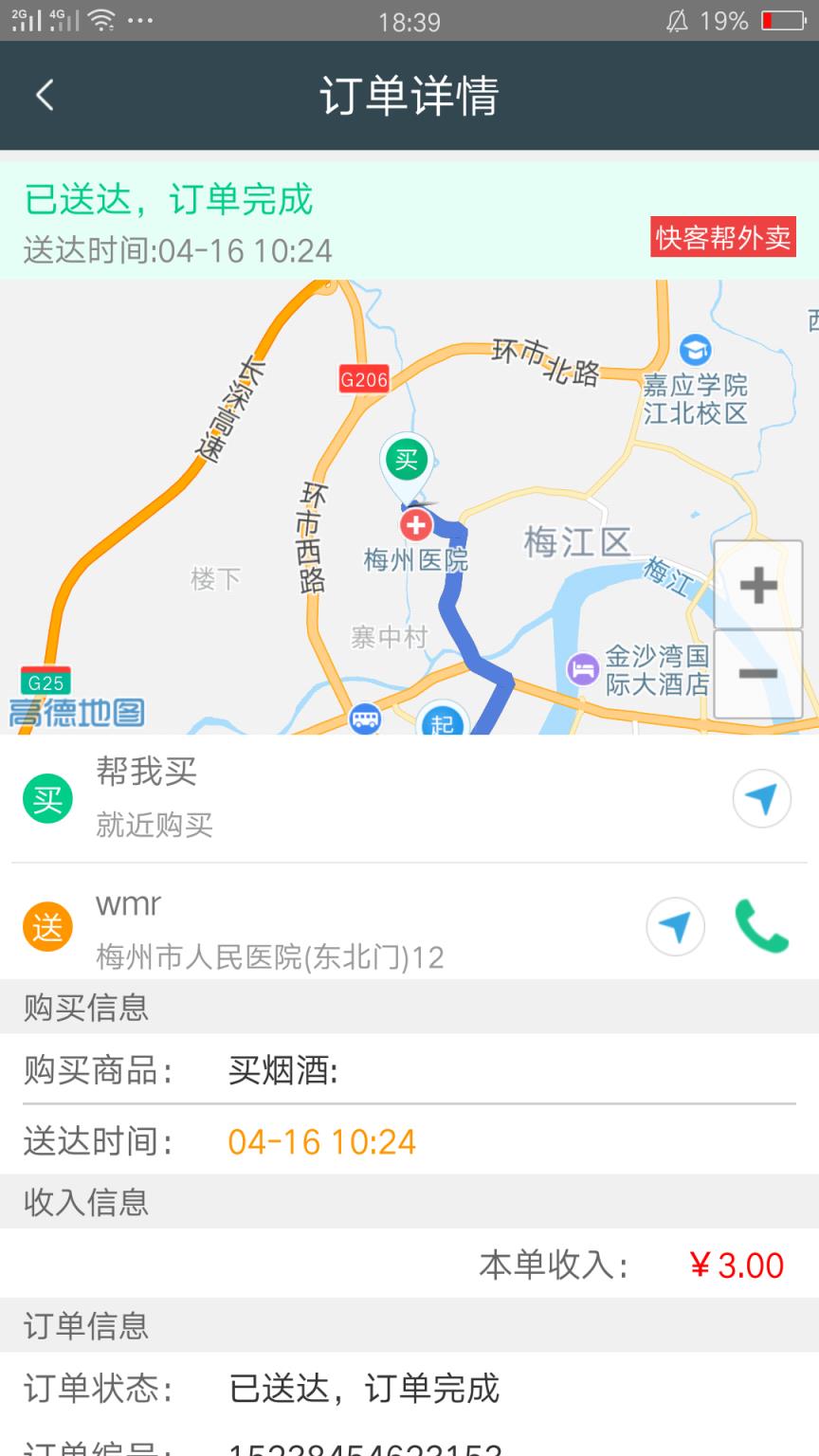819x1456 pixels.
Task: Call the customer using the green phone icon
Action: coord(763,927)
